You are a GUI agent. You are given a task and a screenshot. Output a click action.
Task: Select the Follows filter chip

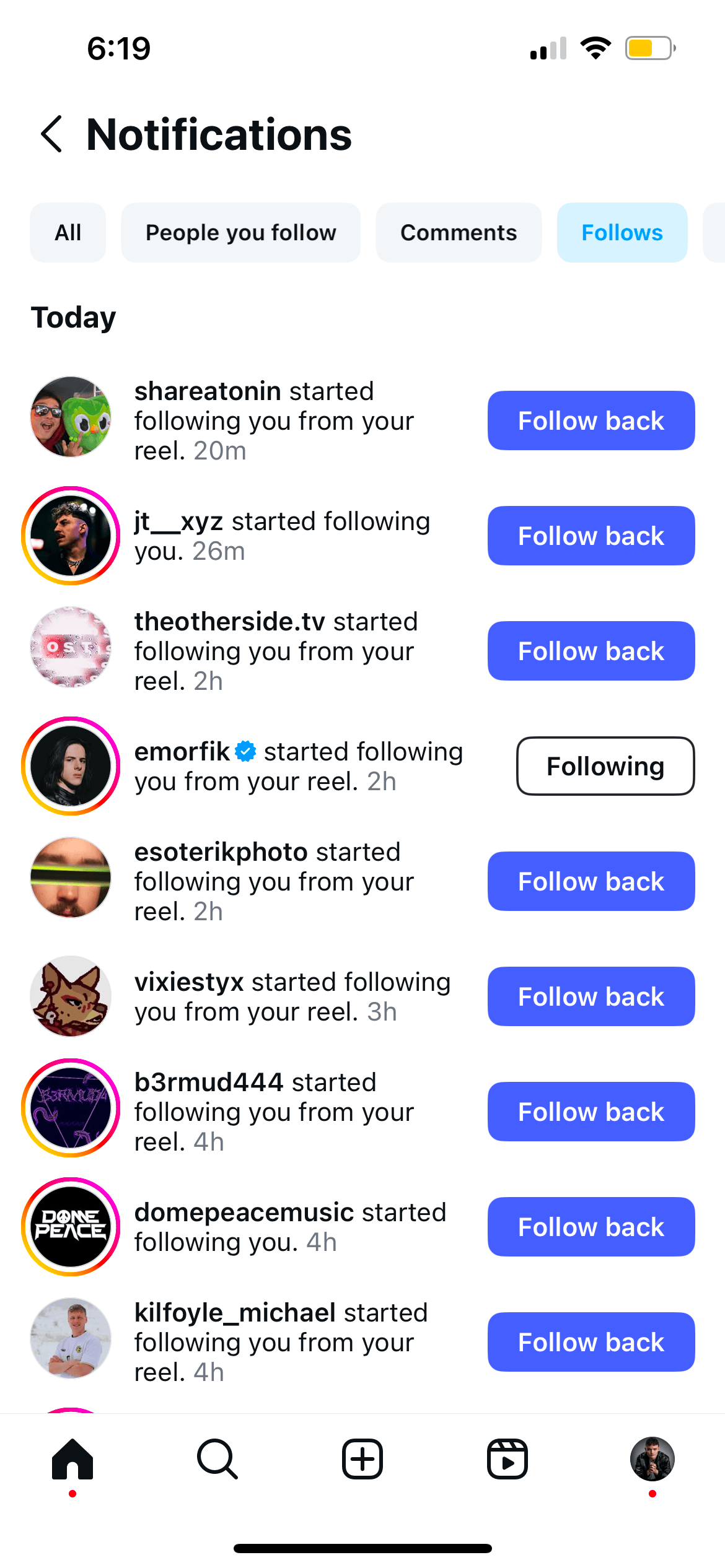[x=622, y=233]
